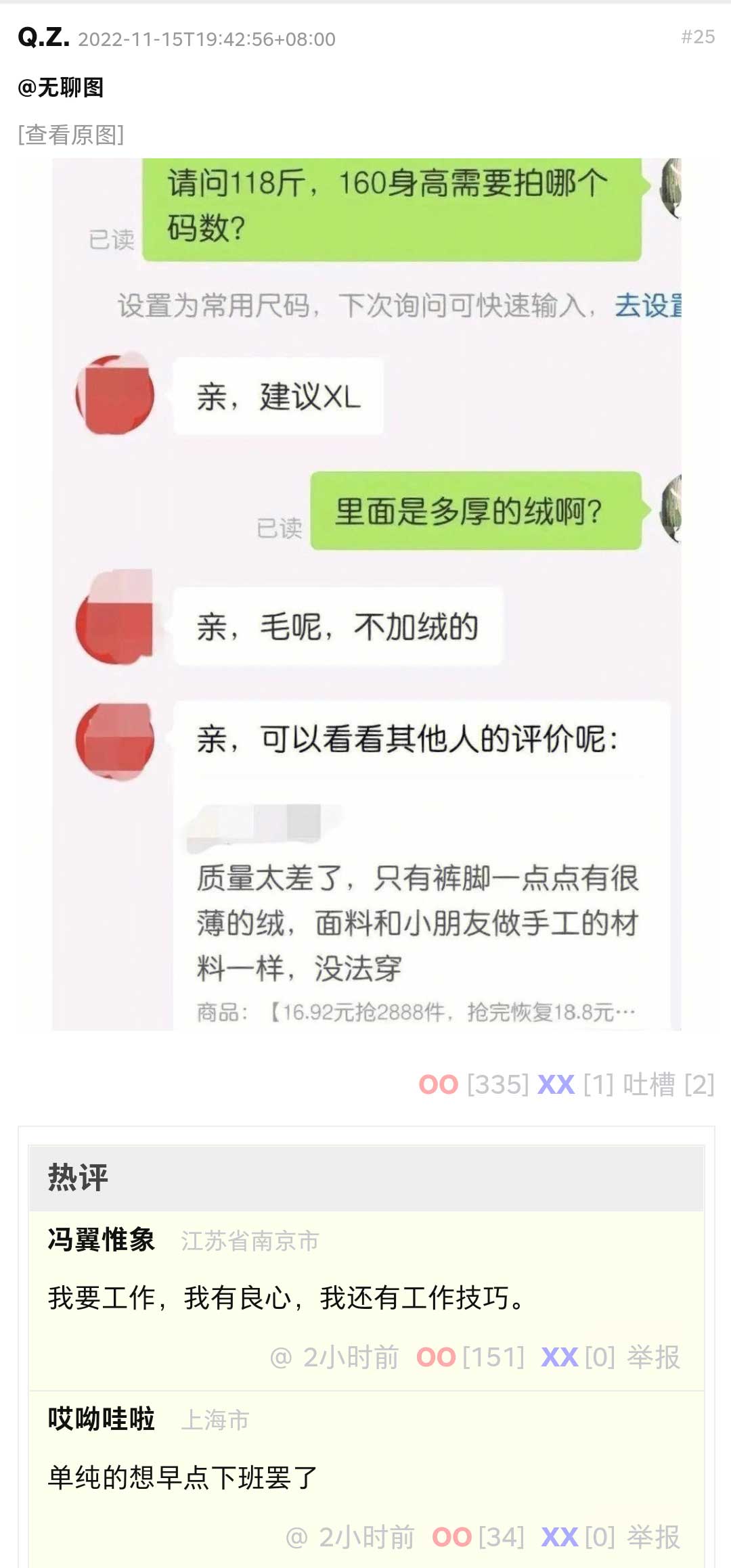The width and height of the screenshot is (731, 1568).
Task: Downvote 哎呦哇啦's comment with XX
Action: [559, 1537]
